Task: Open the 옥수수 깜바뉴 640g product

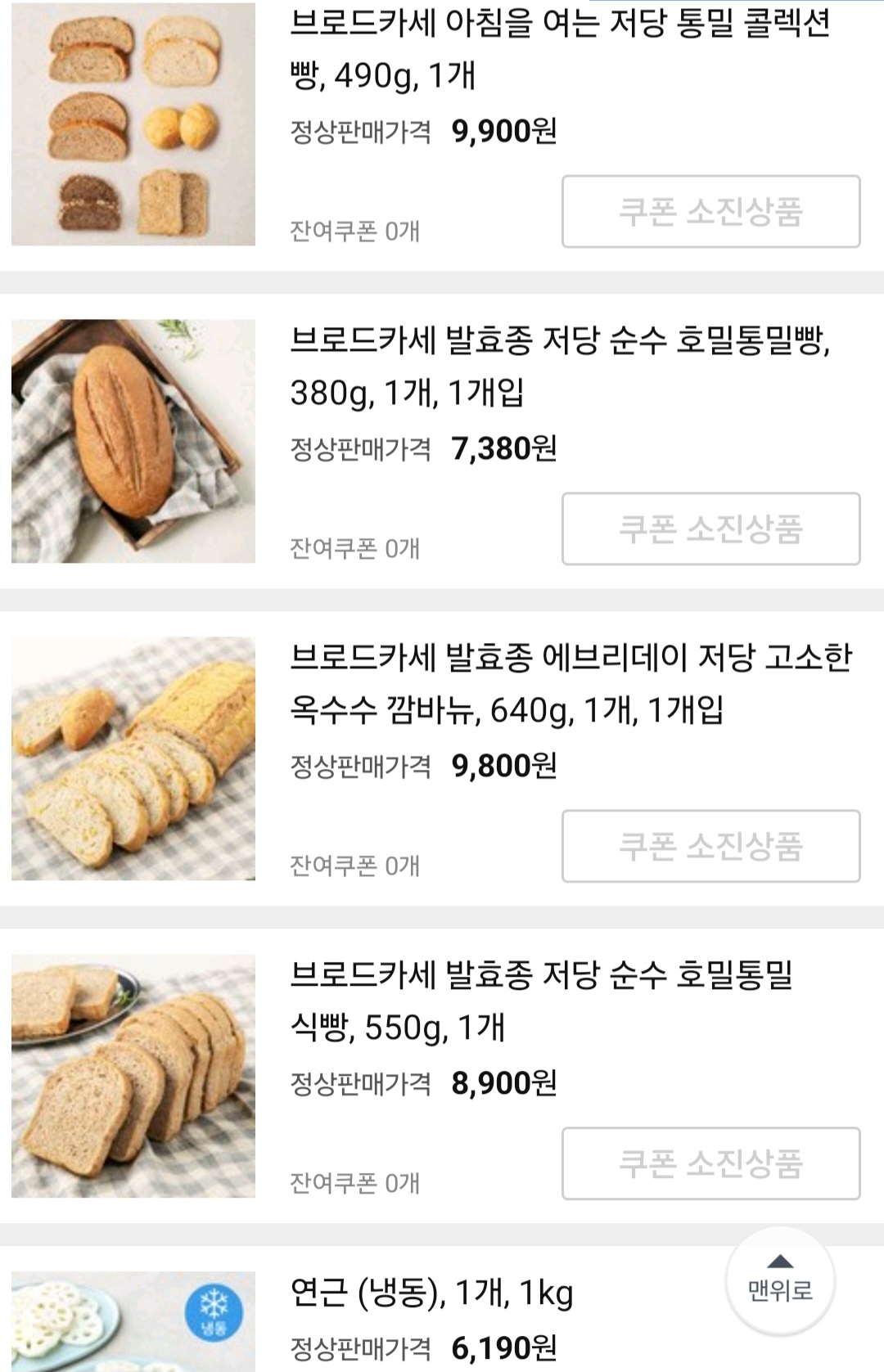Action: pos(571,683)
